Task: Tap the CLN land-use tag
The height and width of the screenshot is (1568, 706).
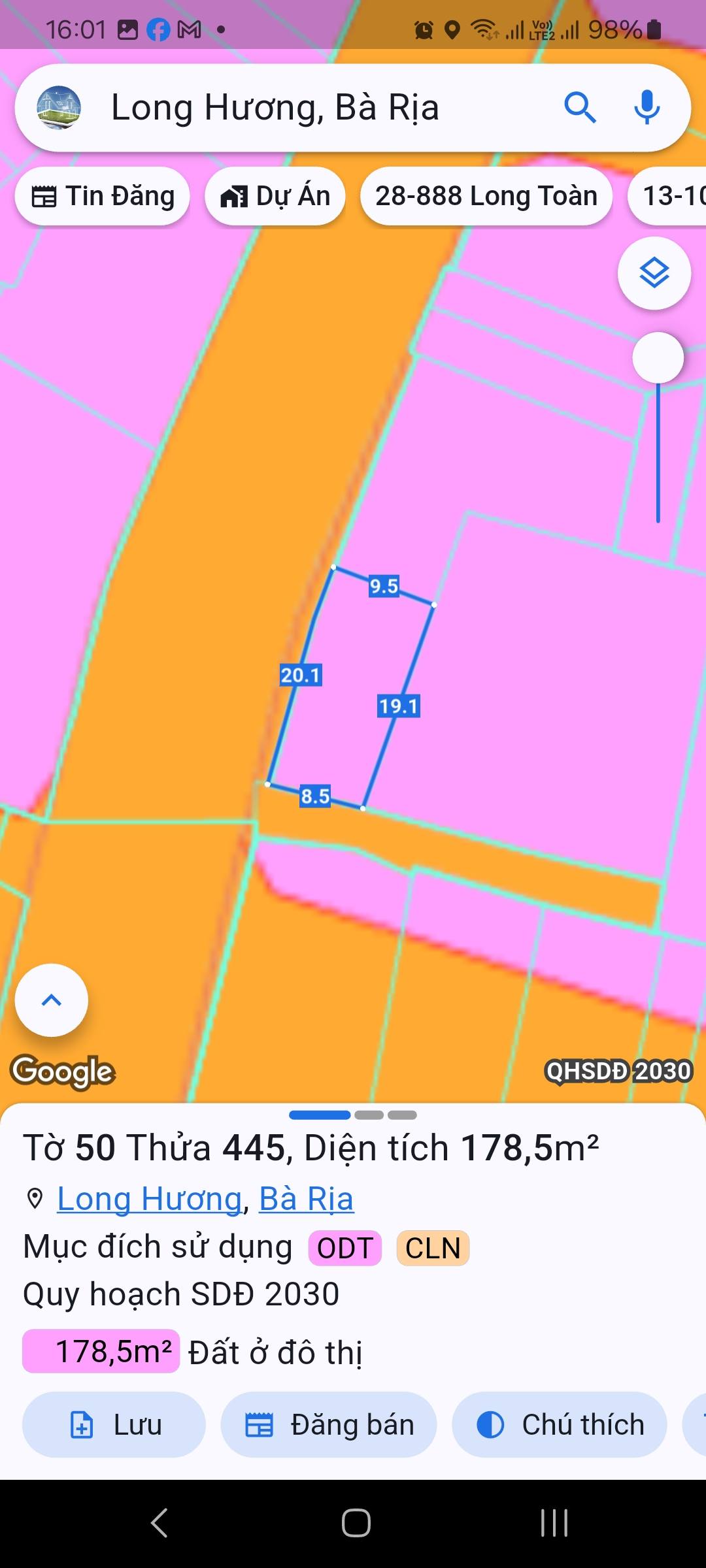Action: coord(433,1248)
